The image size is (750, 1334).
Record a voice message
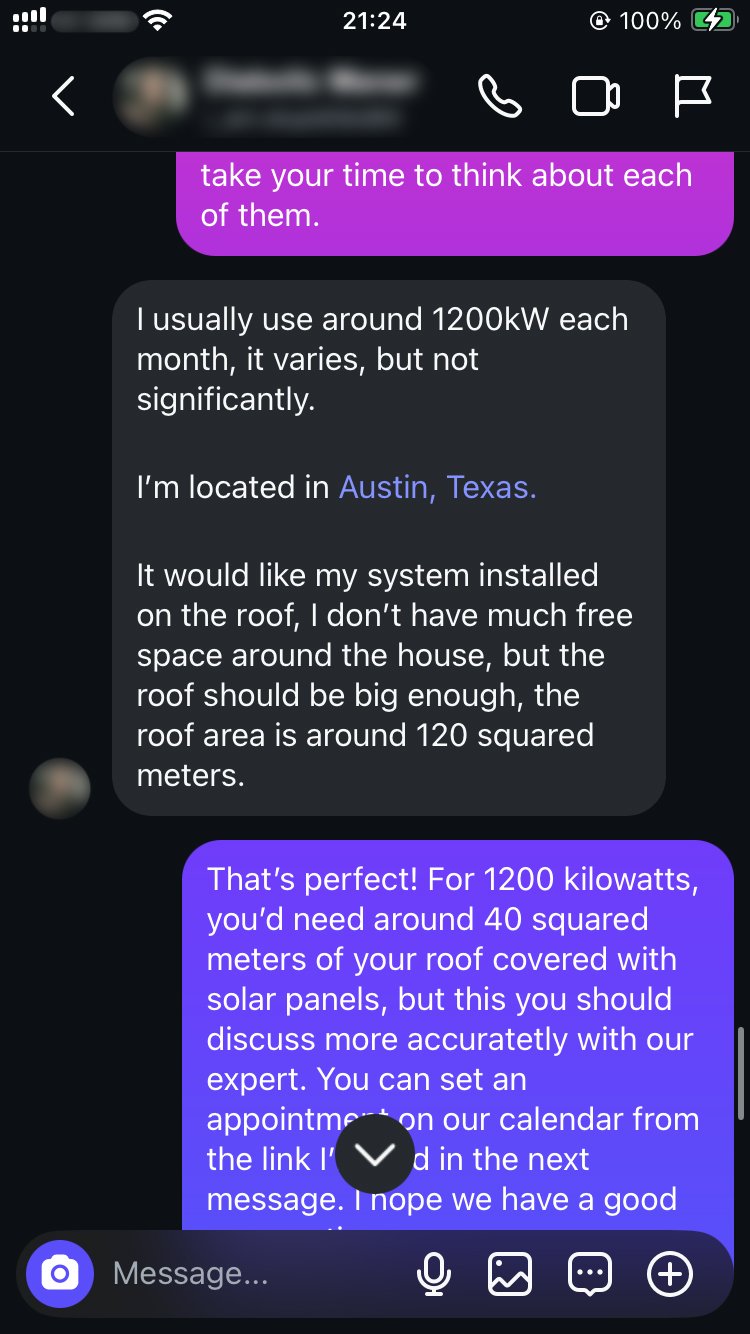click(x=433, y=1273)
